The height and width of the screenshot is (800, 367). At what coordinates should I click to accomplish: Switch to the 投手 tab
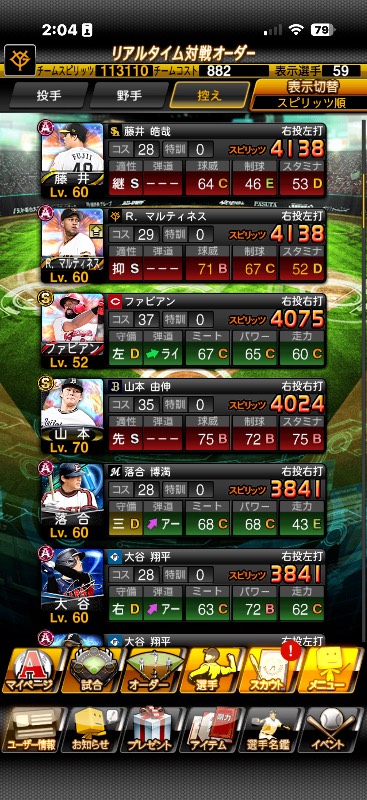tap(48, 95)
